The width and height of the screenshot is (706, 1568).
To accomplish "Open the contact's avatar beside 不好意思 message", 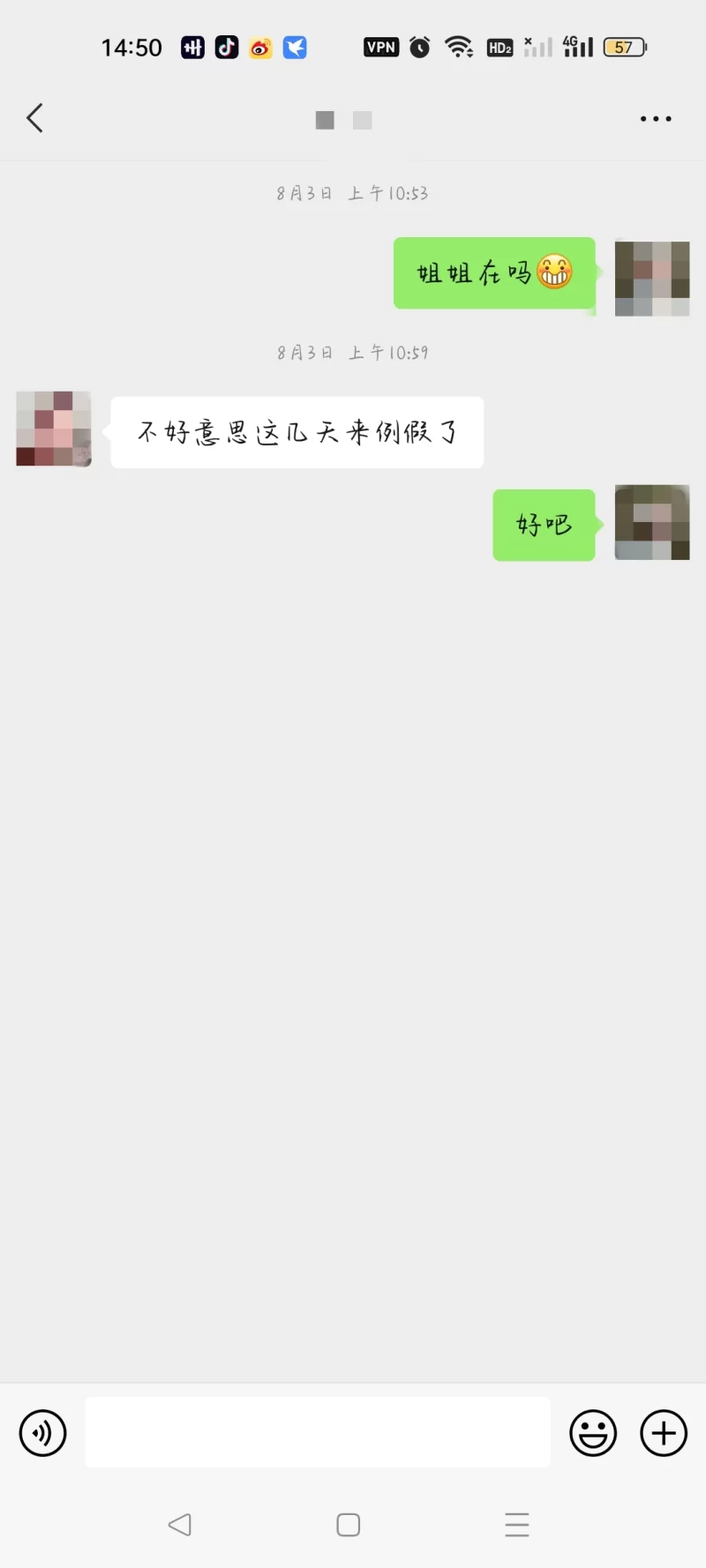I will (x=54, y=429).
